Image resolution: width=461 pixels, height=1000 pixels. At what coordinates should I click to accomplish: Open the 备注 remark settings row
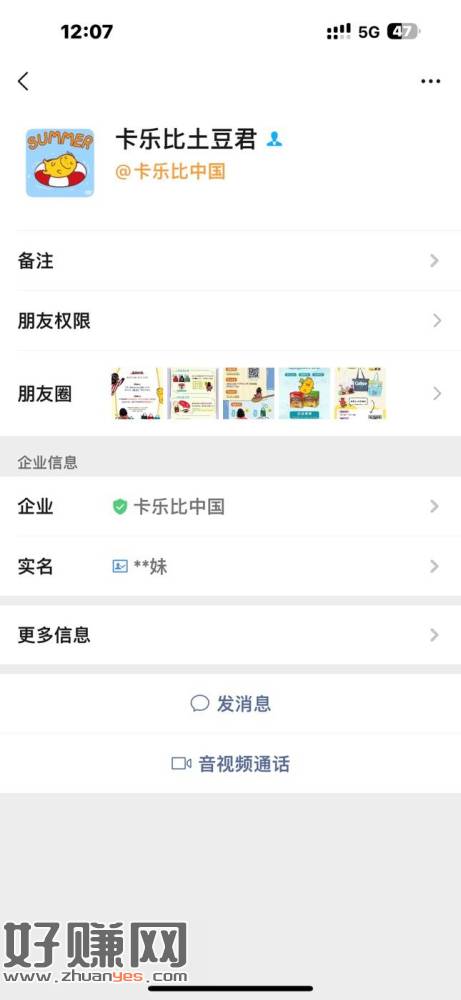(230, 261)
